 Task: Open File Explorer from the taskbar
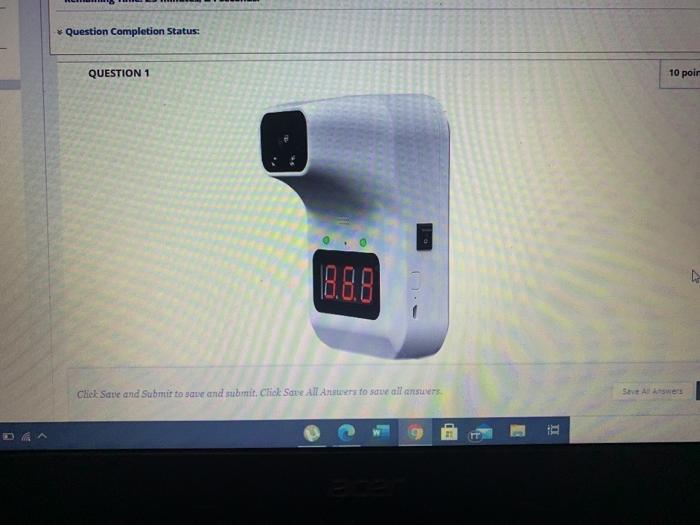click(x=518, y=433)
